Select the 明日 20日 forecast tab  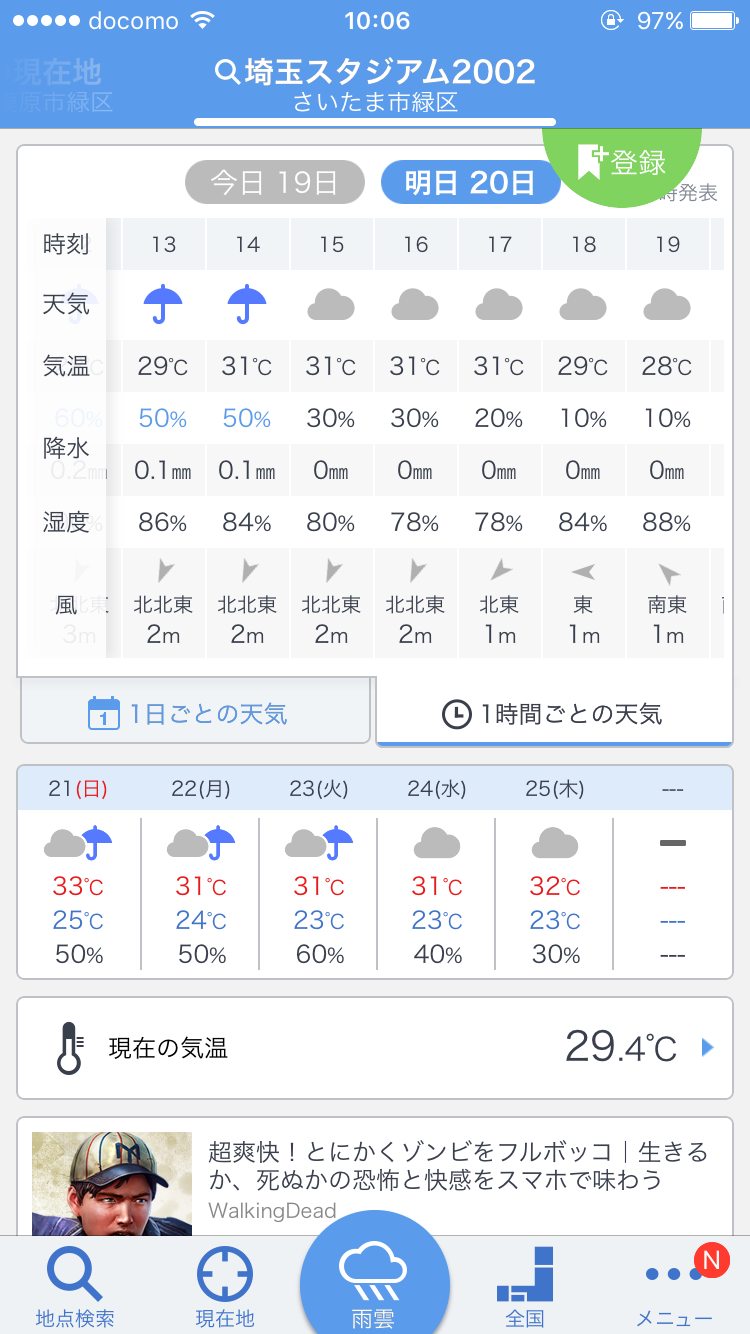pos(470,183)
